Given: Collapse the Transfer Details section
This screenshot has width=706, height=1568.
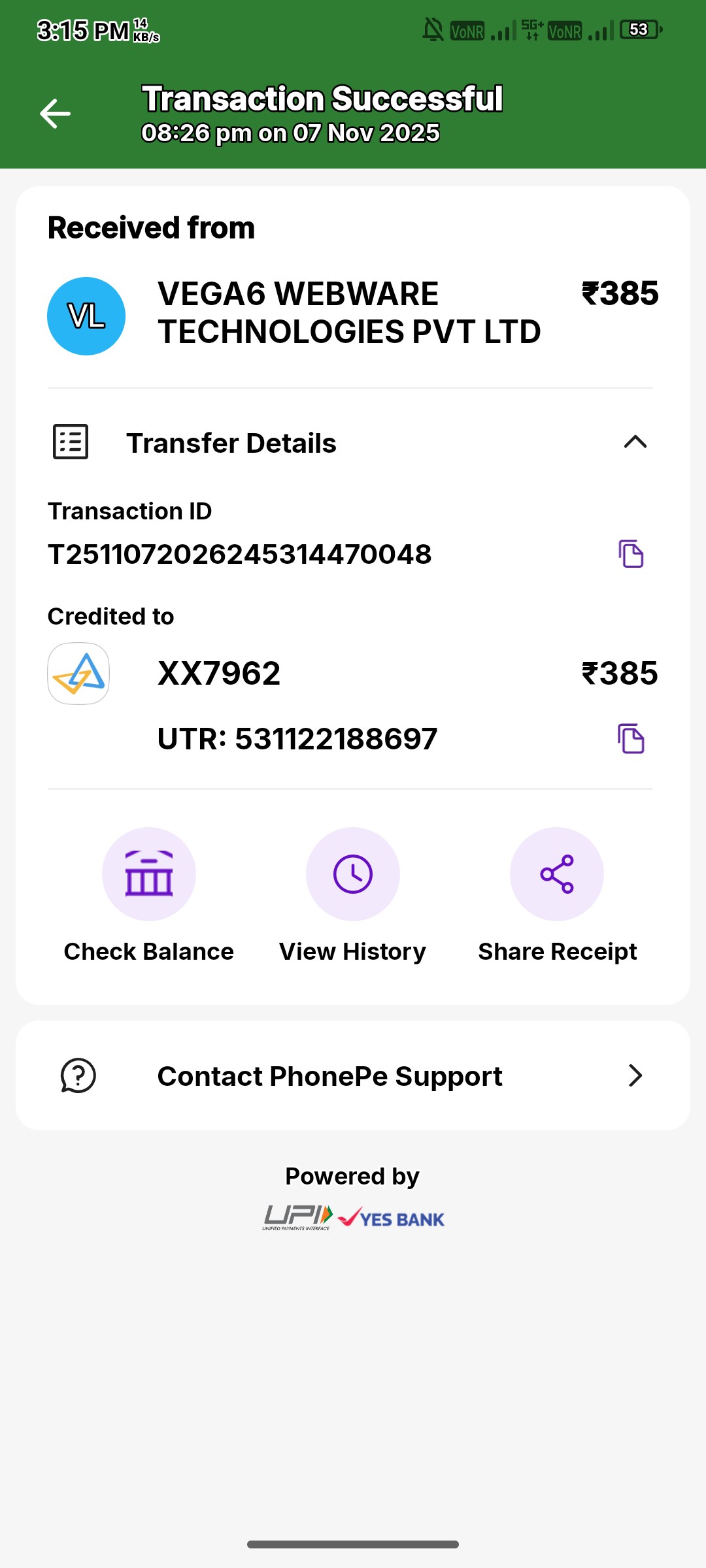Looking at the screenshot, I should pos(635,442).
